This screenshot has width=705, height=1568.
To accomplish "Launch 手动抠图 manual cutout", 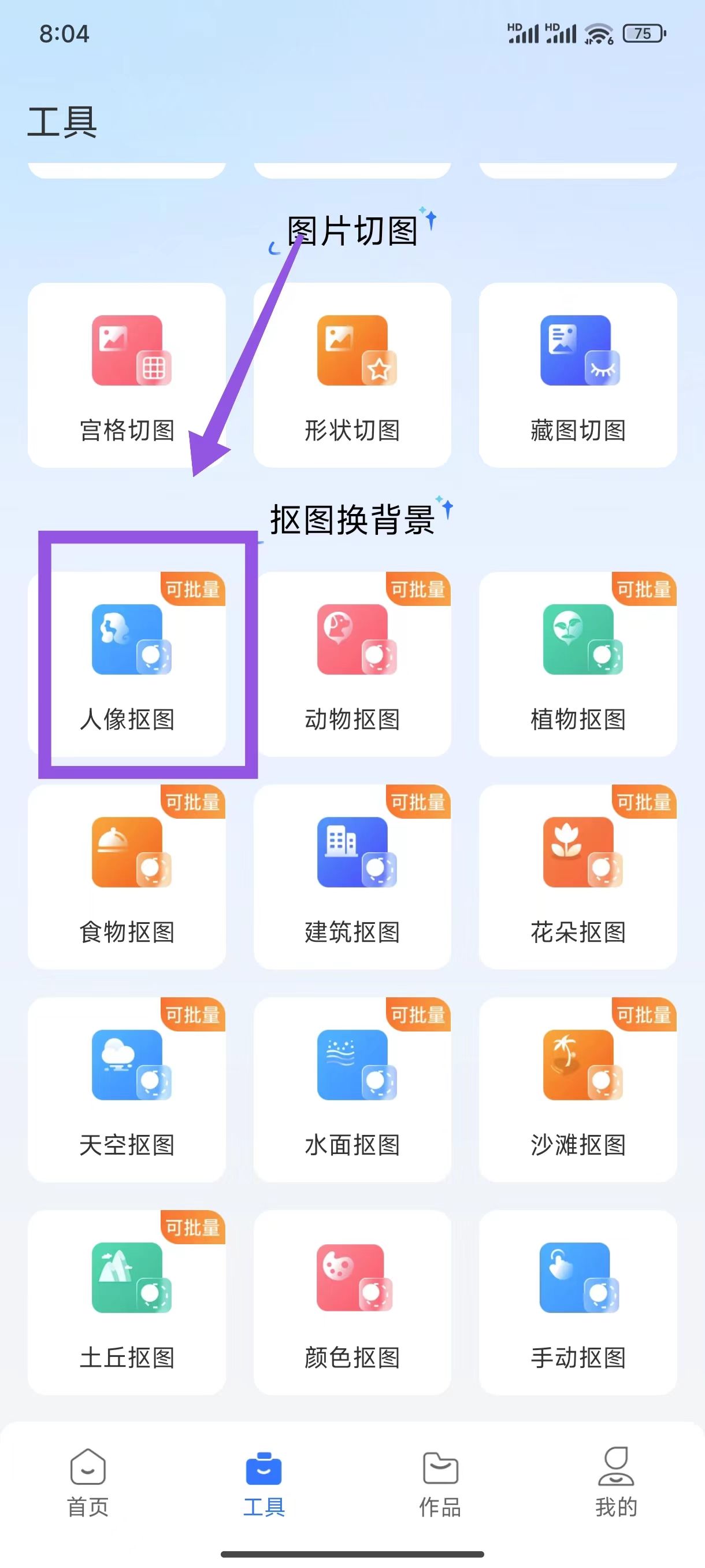I will coord(578,1302).
